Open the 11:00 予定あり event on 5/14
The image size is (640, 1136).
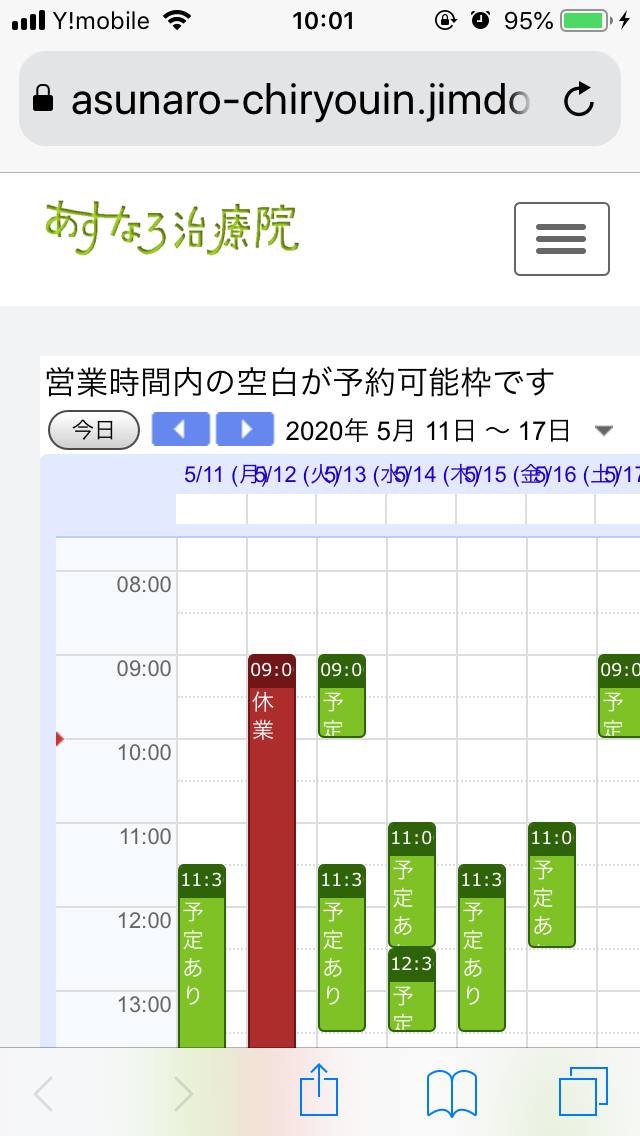412,885
